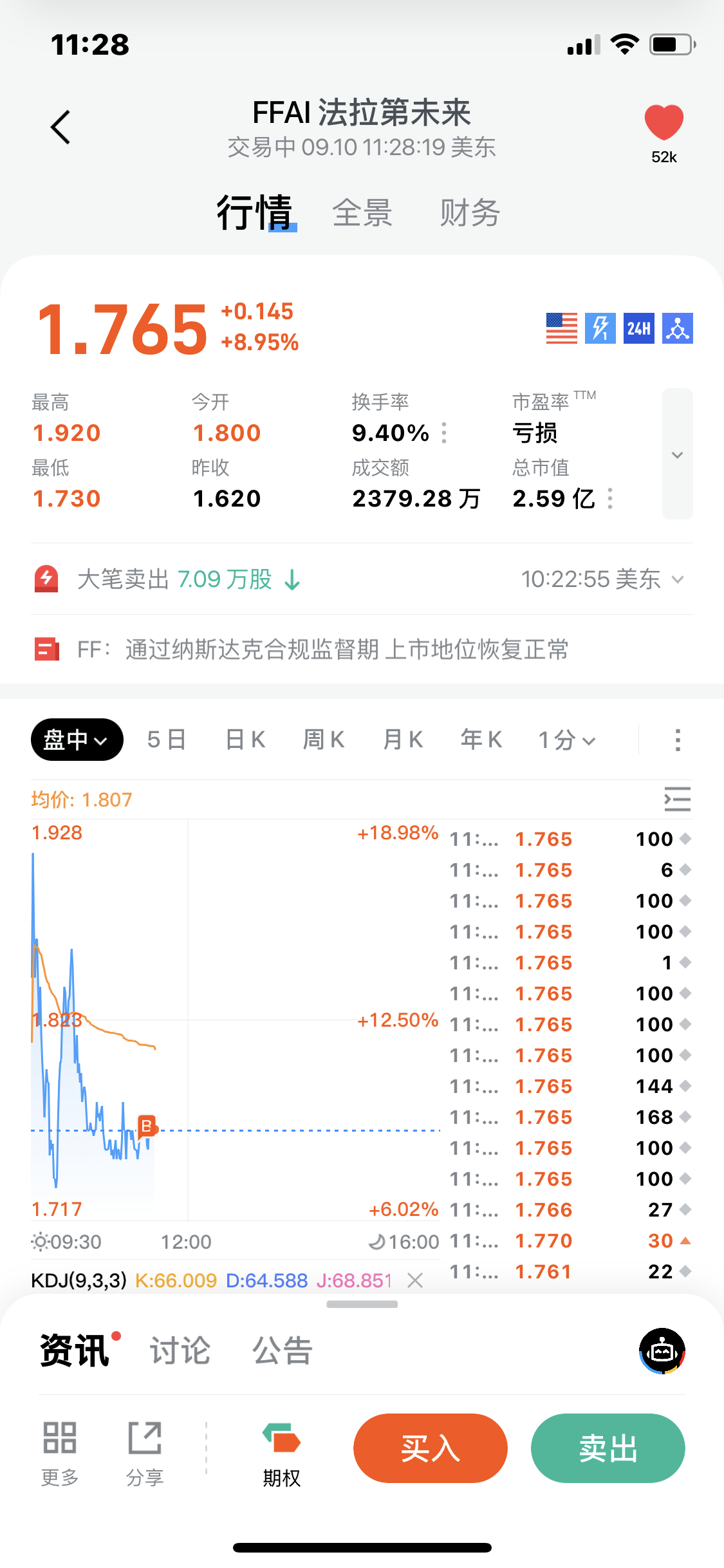Switch to the 全景 tab
This screenshot has width=724, height=1568.
click(362, 213)
